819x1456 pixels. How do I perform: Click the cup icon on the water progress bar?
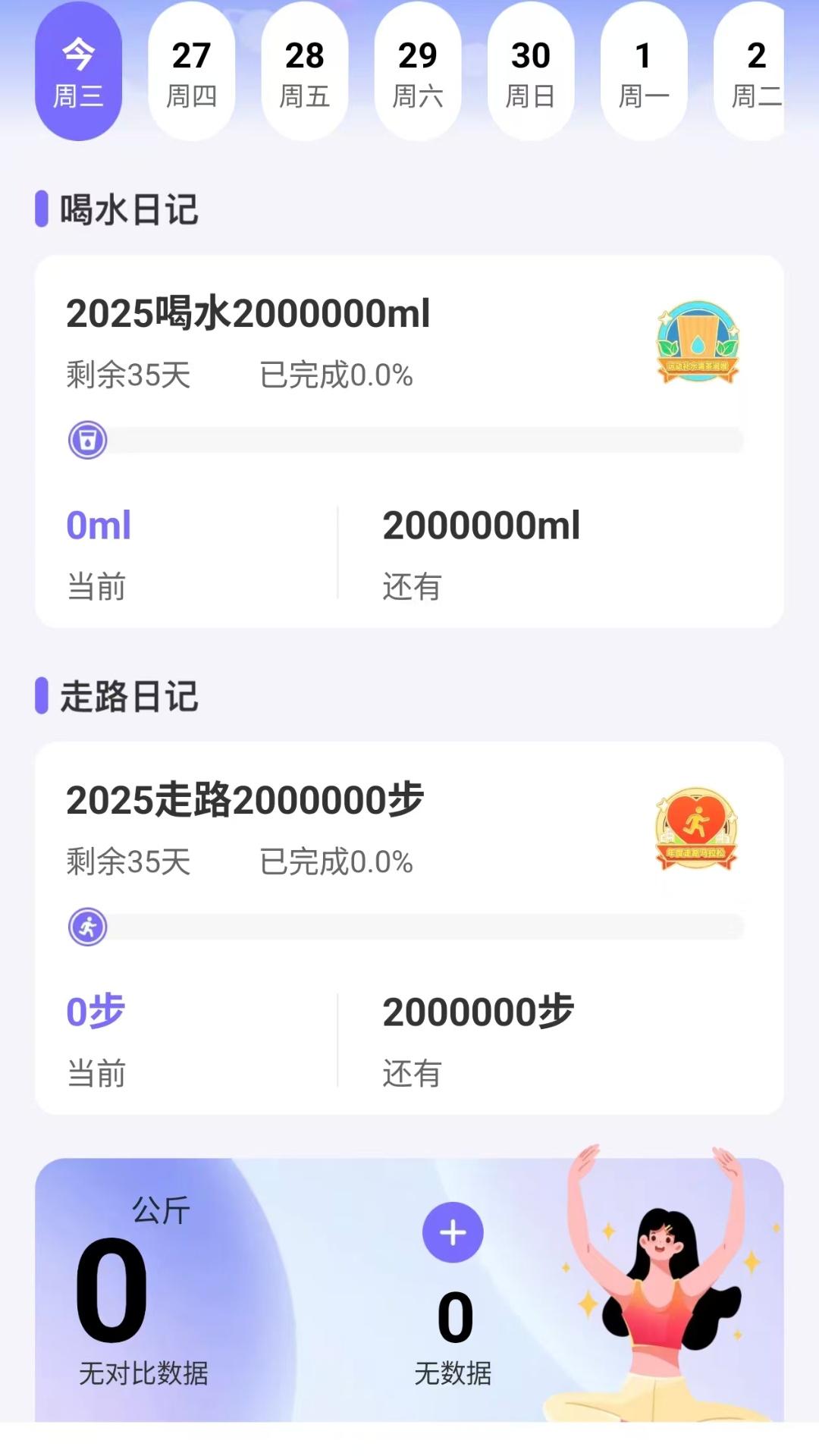[89, 440]
